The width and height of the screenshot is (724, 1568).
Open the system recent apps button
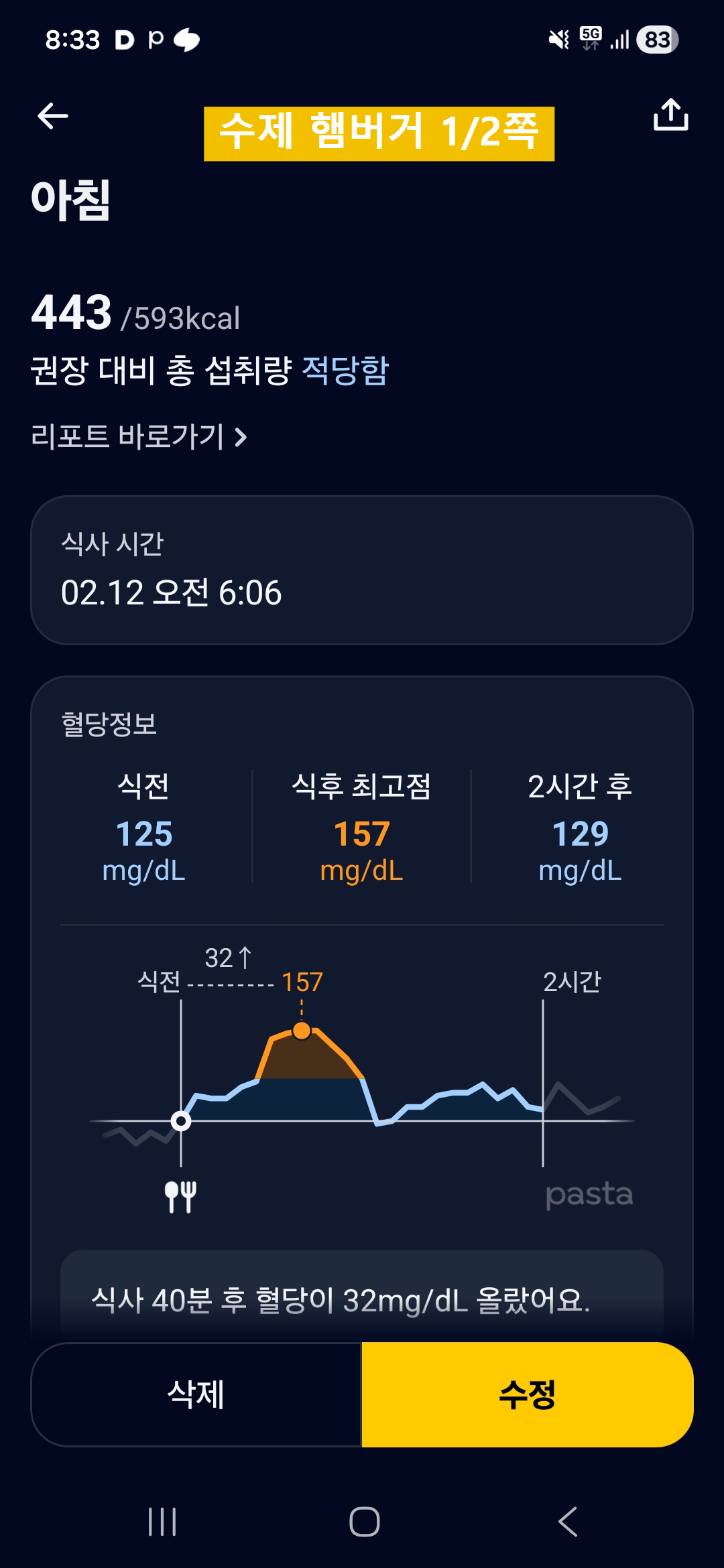click(162, 1522)
